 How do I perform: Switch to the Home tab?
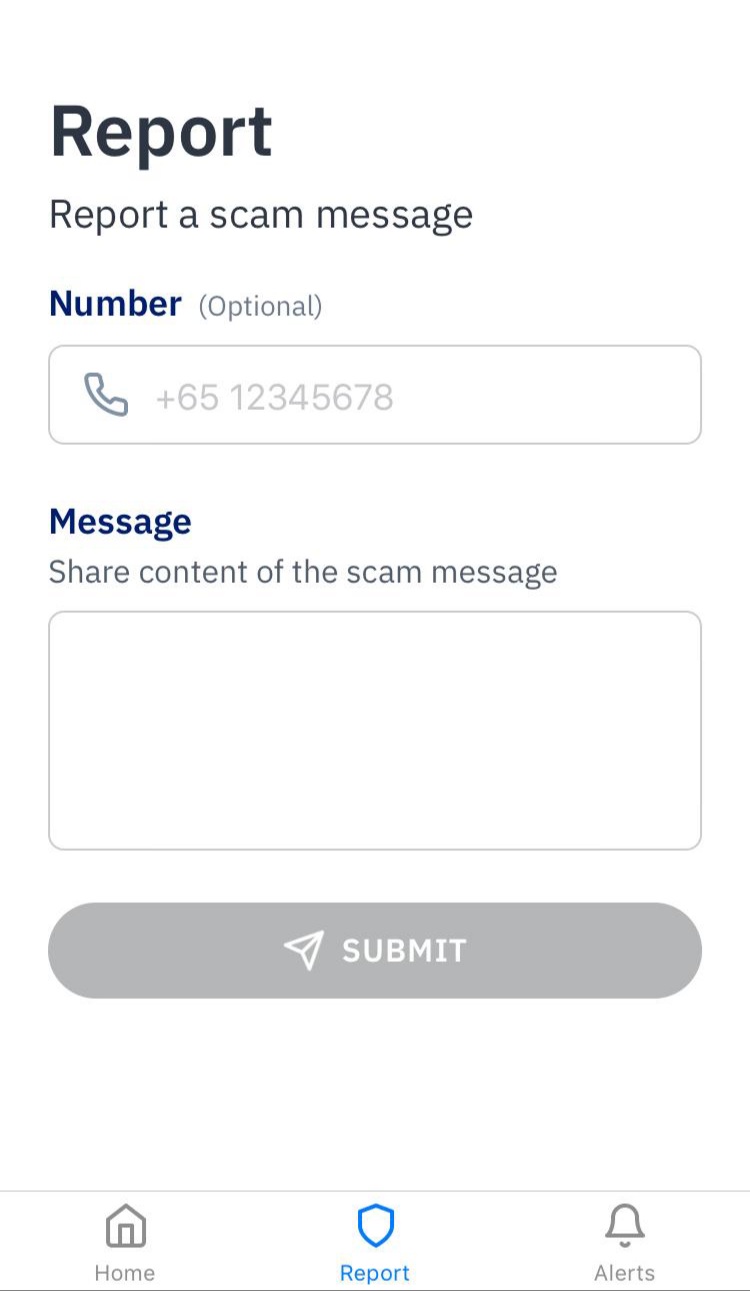point(125,1243)
